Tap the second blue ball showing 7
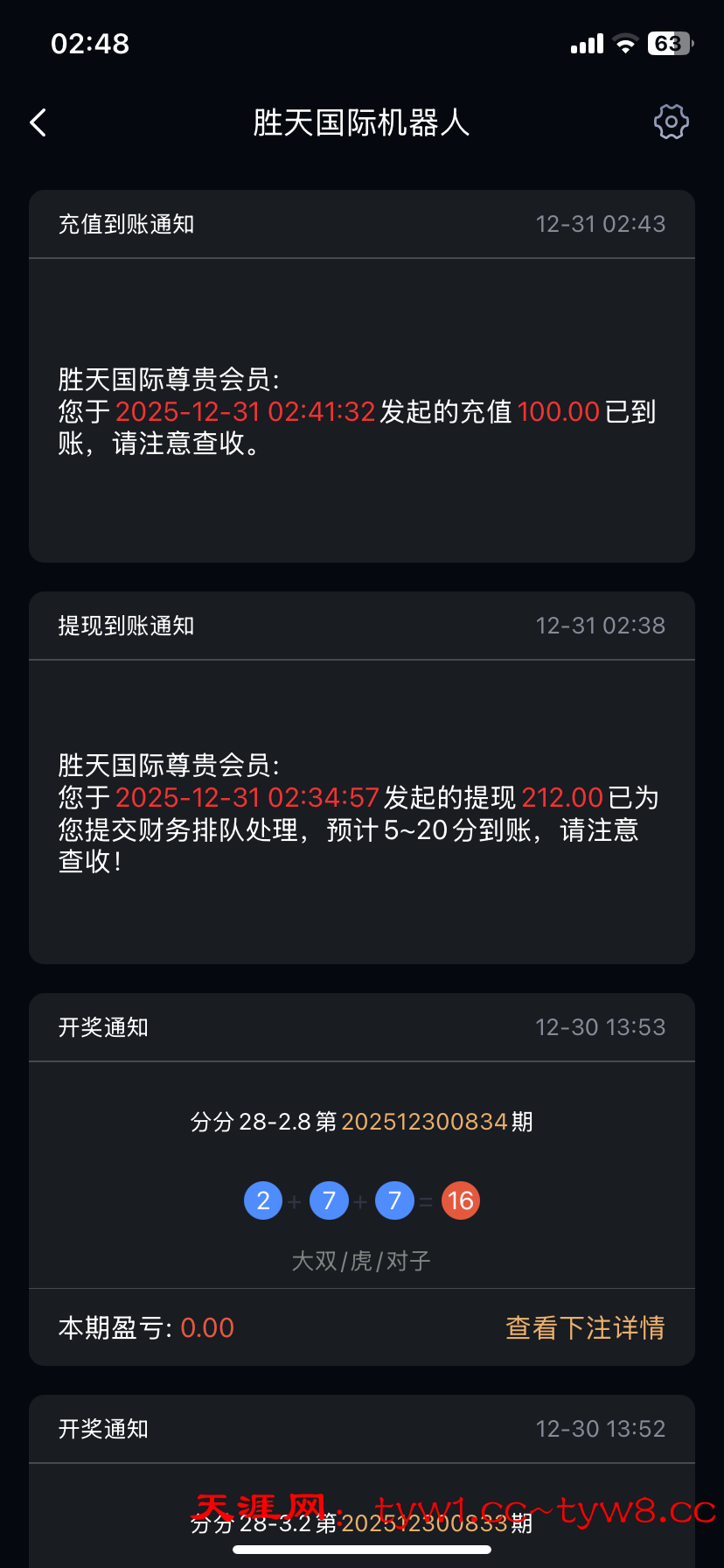The image size is (724, 1568). pyautogui.click(x=394, y=1200)
